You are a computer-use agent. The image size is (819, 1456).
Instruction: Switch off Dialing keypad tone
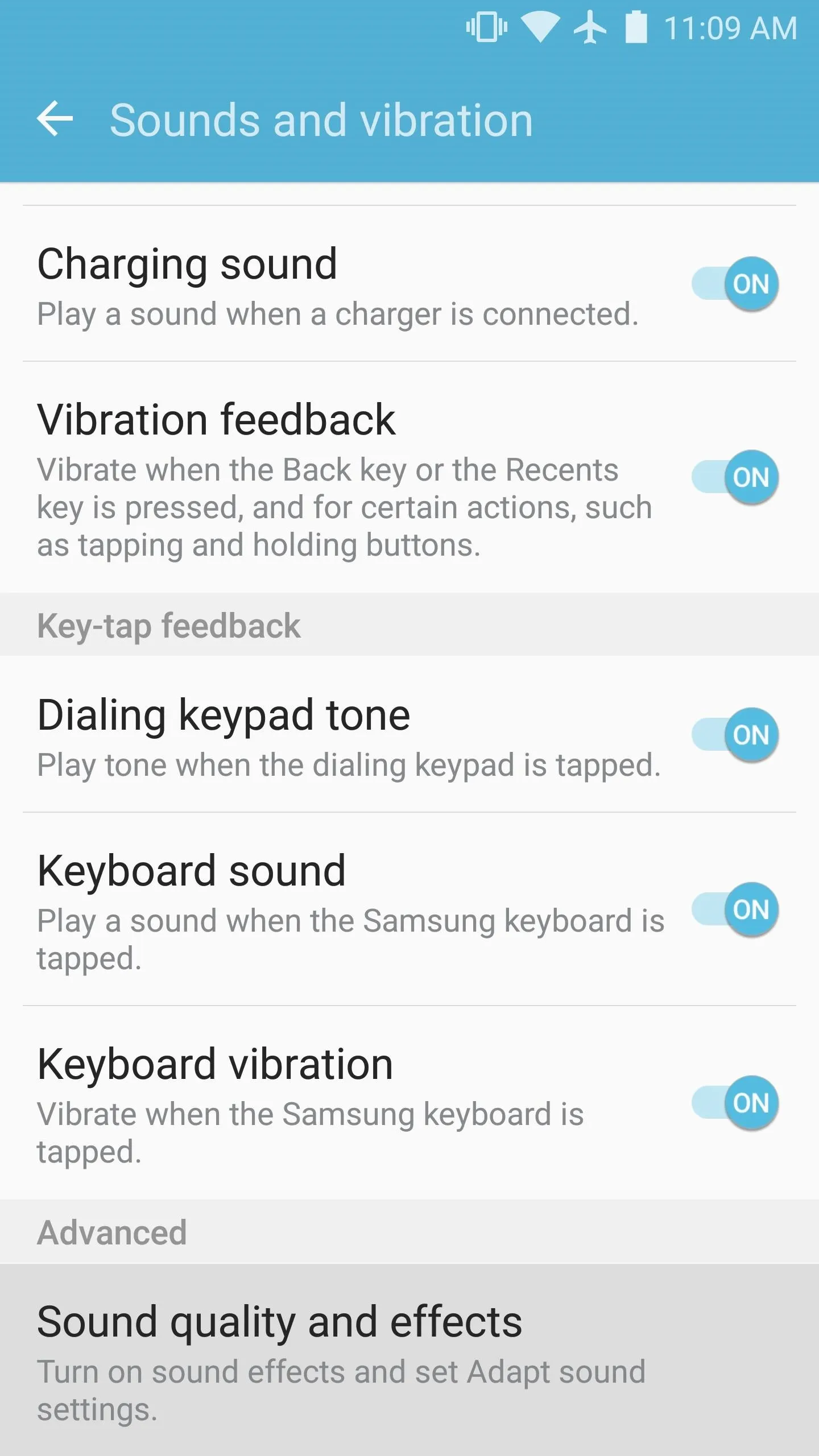click(735, 734)
